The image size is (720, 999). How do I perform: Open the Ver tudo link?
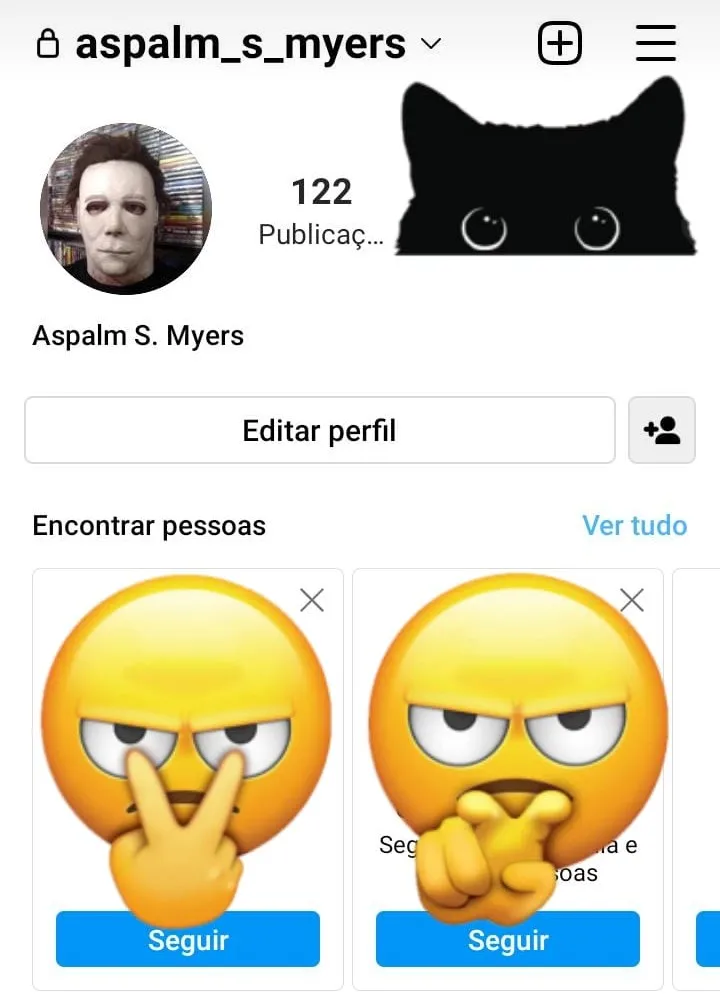click(634, 526)
